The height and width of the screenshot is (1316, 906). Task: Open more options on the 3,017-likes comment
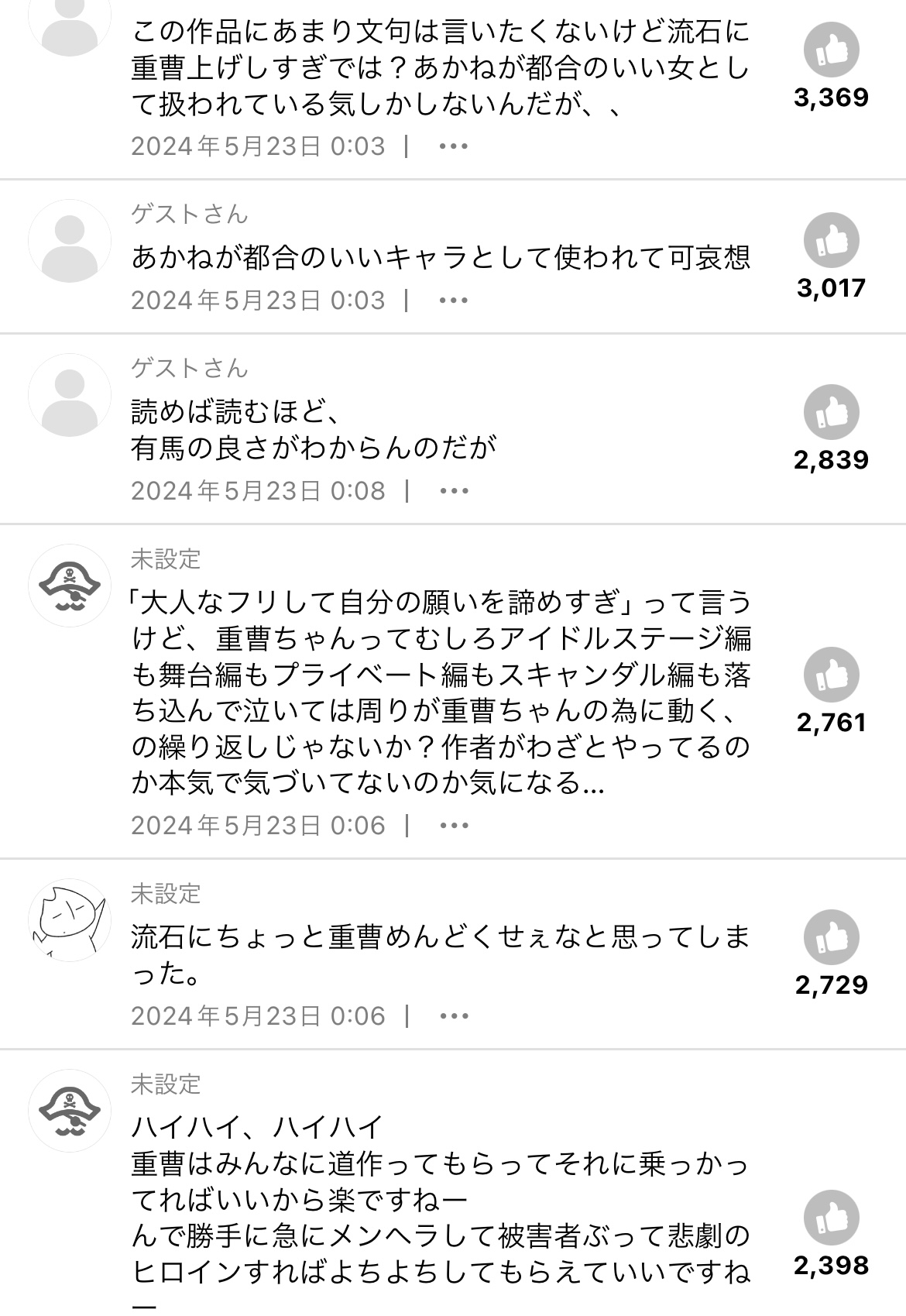[454, 301]
